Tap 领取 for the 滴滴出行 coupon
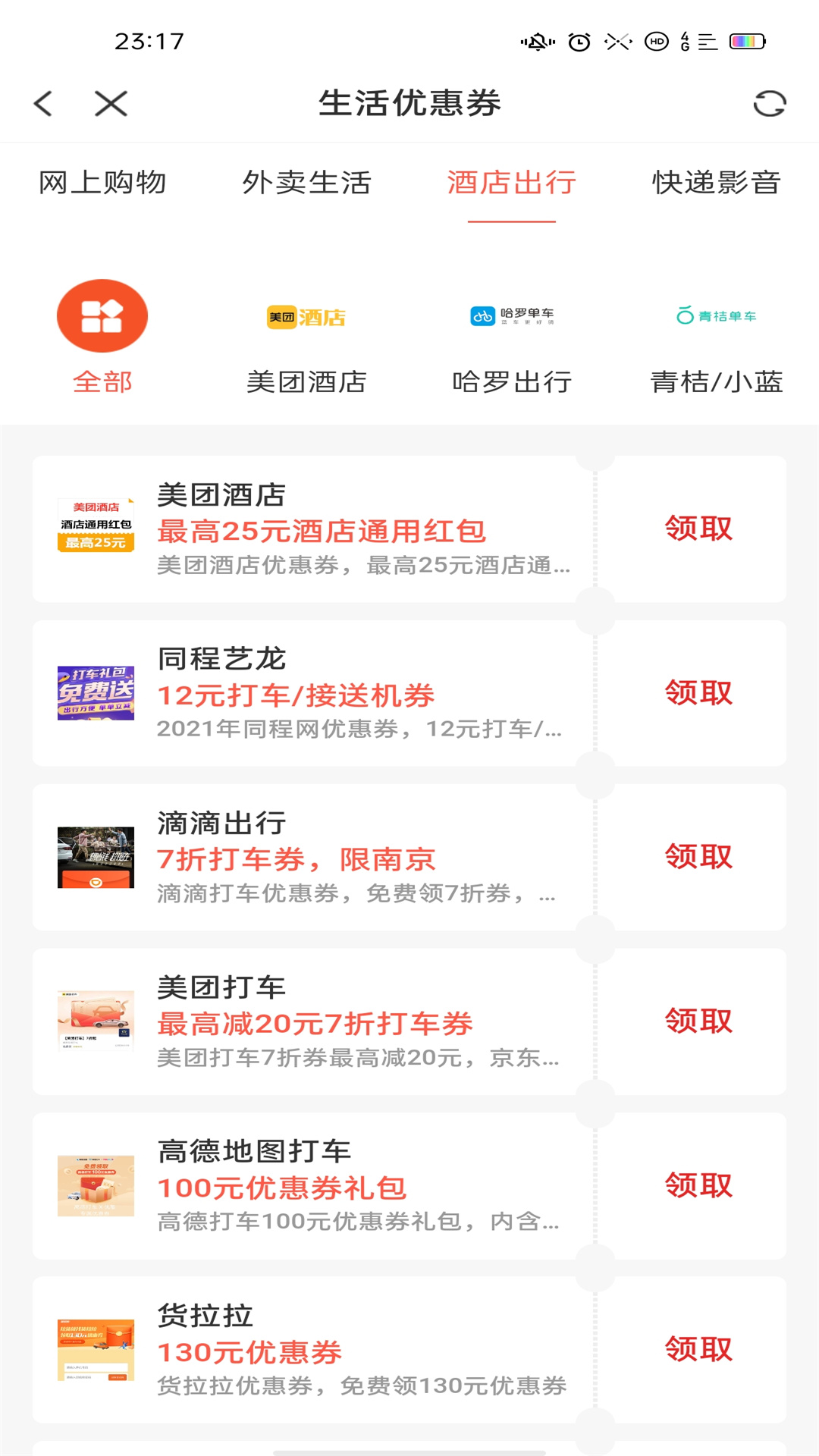819x1456 pixels. tap(698, 857)
